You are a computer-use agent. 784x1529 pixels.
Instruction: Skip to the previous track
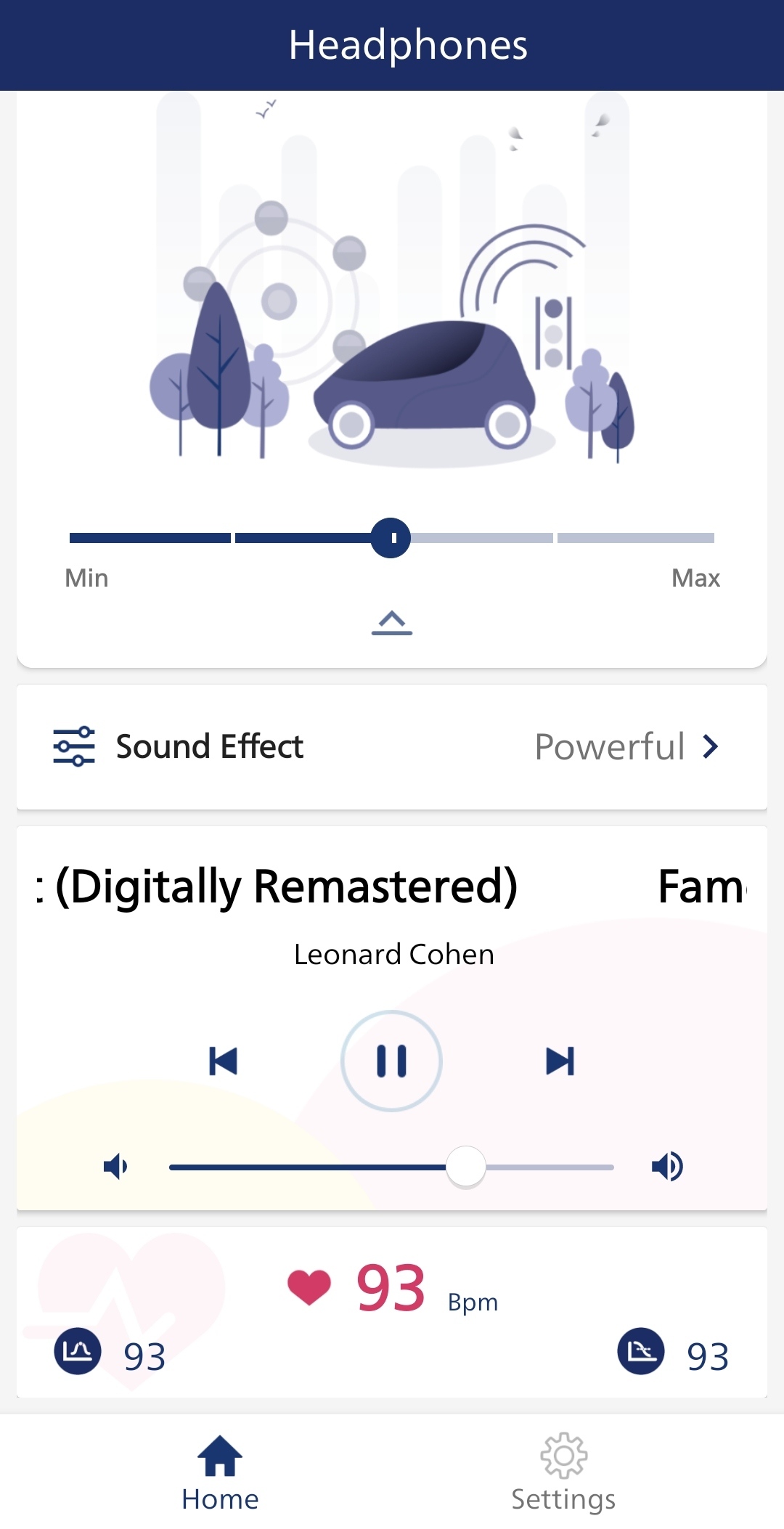(x=223, y=1061)
